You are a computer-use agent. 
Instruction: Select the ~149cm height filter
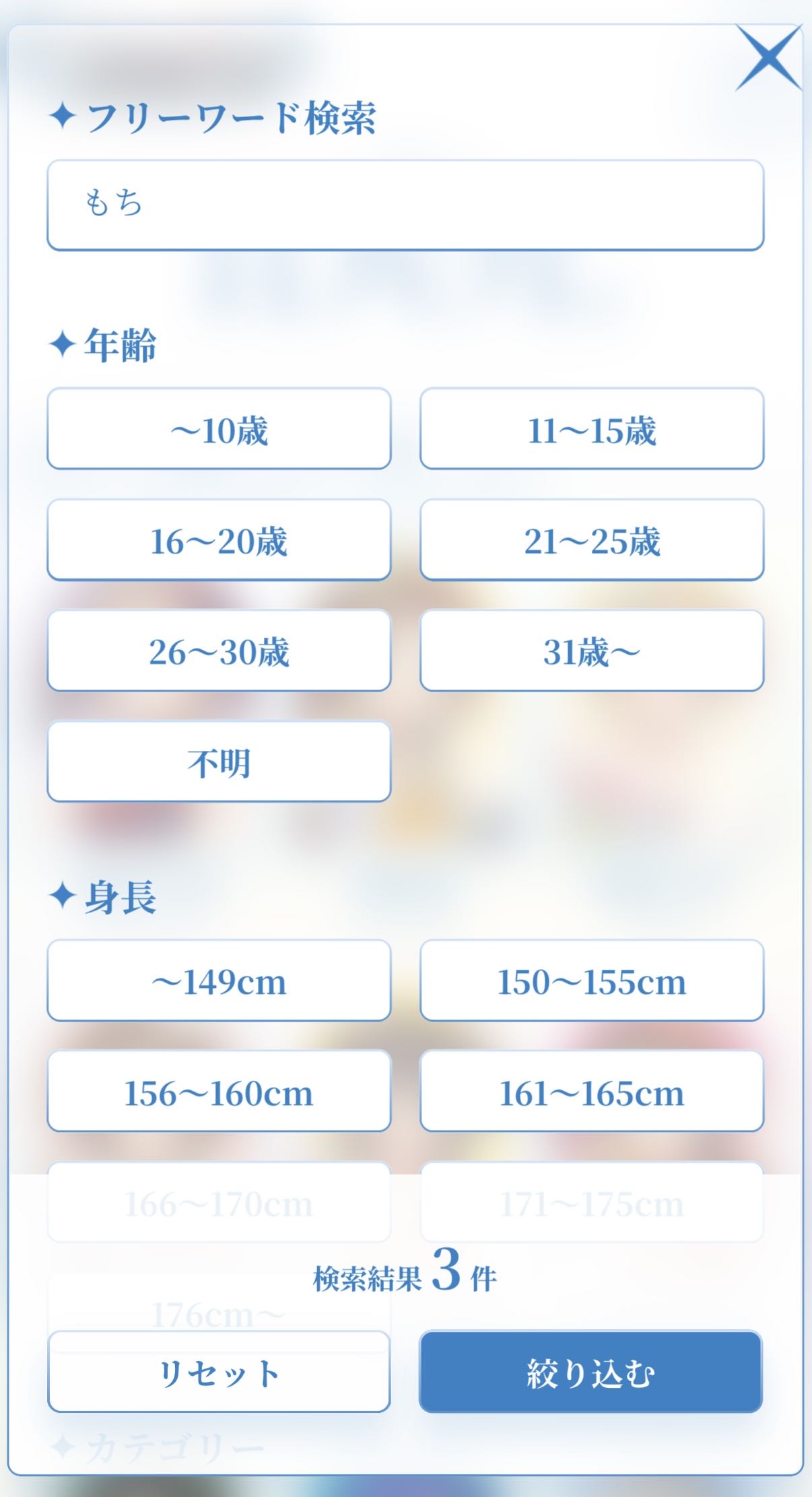coord(219,980)
